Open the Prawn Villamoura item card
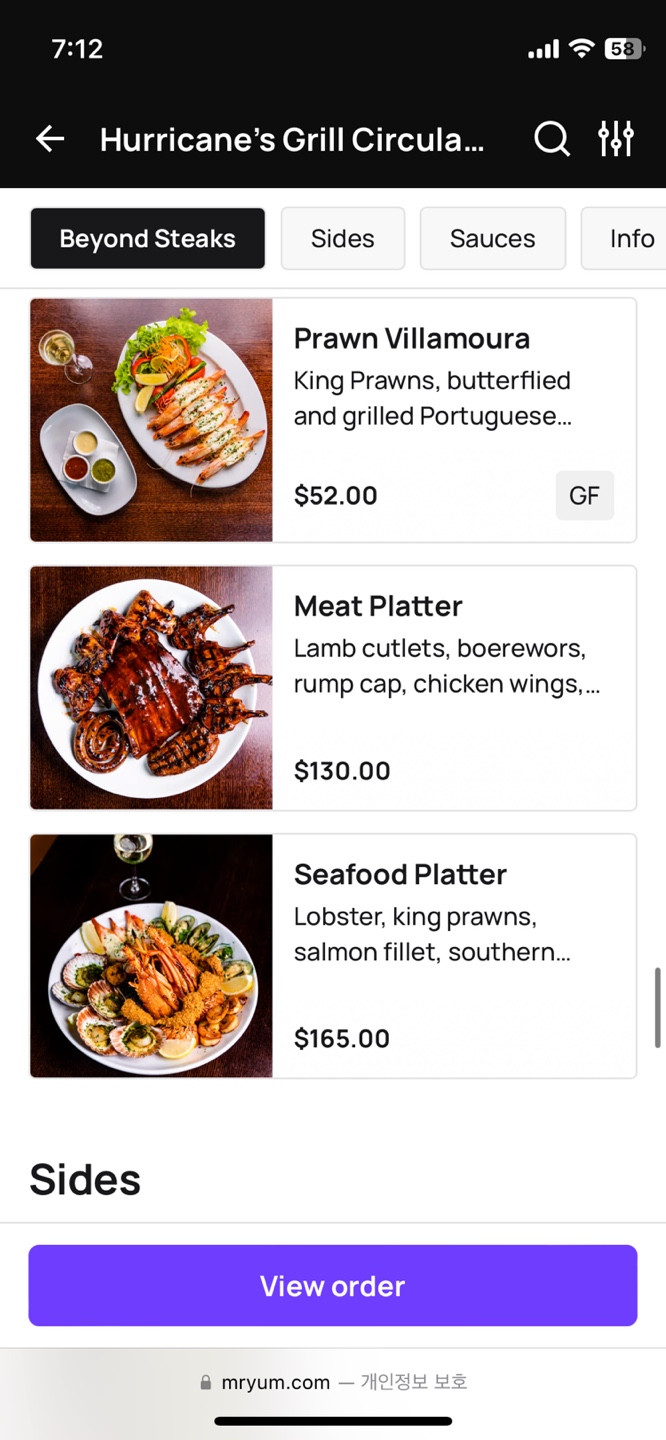 [x=333, y=420]
